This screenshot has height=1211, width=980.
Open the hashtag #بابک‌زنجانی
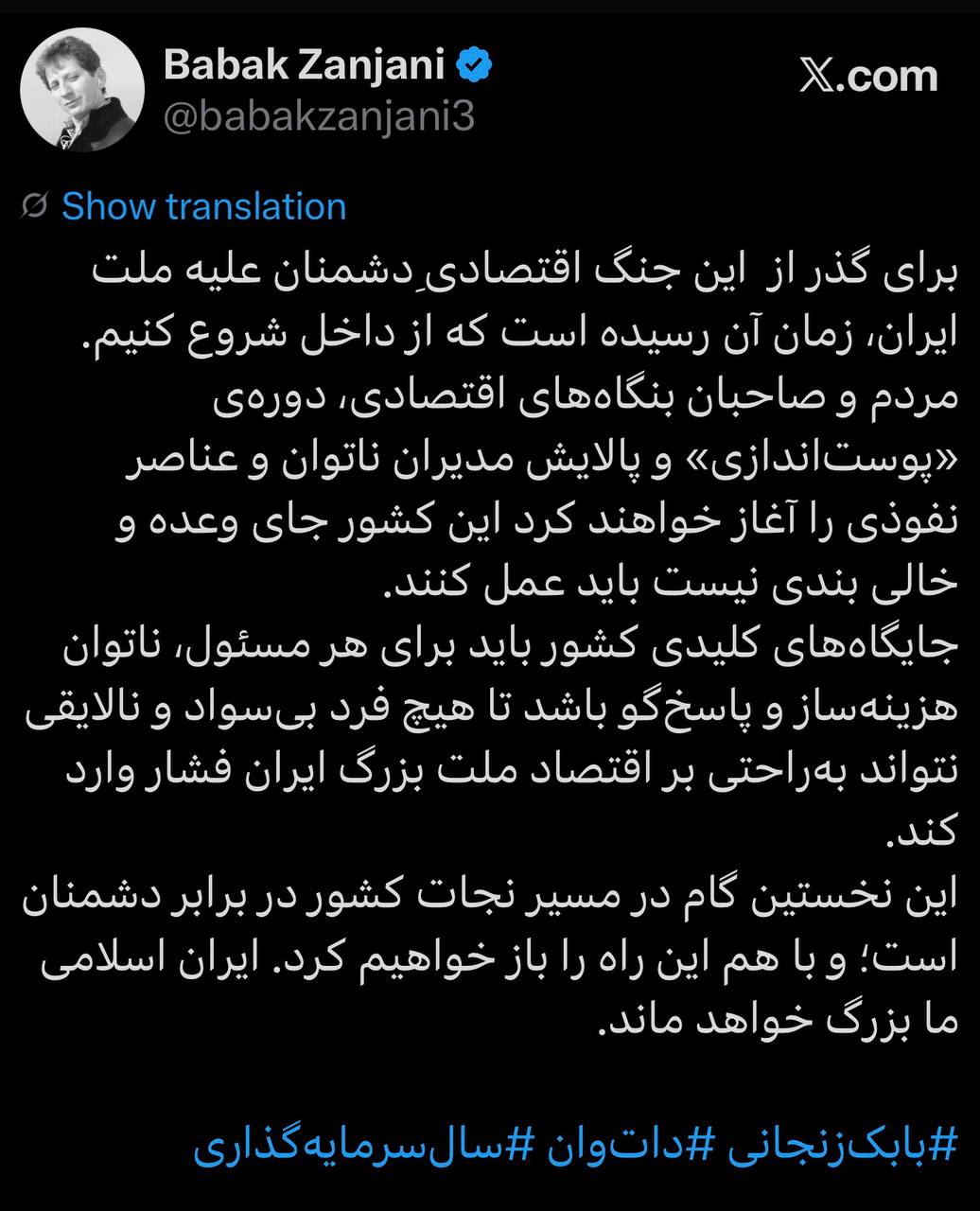pos(832,1144)
